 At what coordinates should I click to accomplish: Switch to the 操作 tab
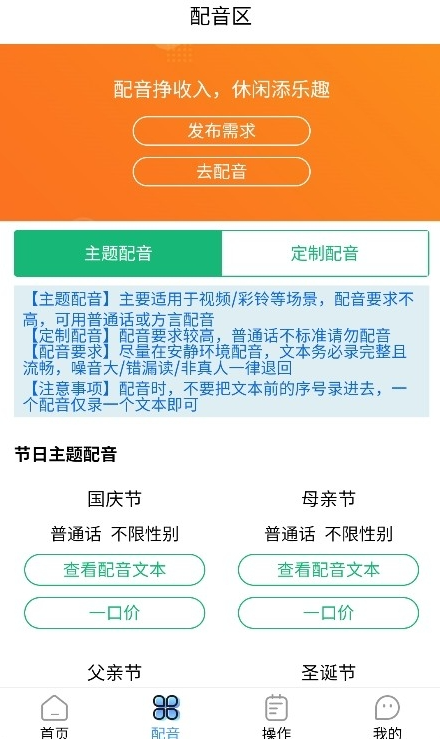[x=276, y=715]
